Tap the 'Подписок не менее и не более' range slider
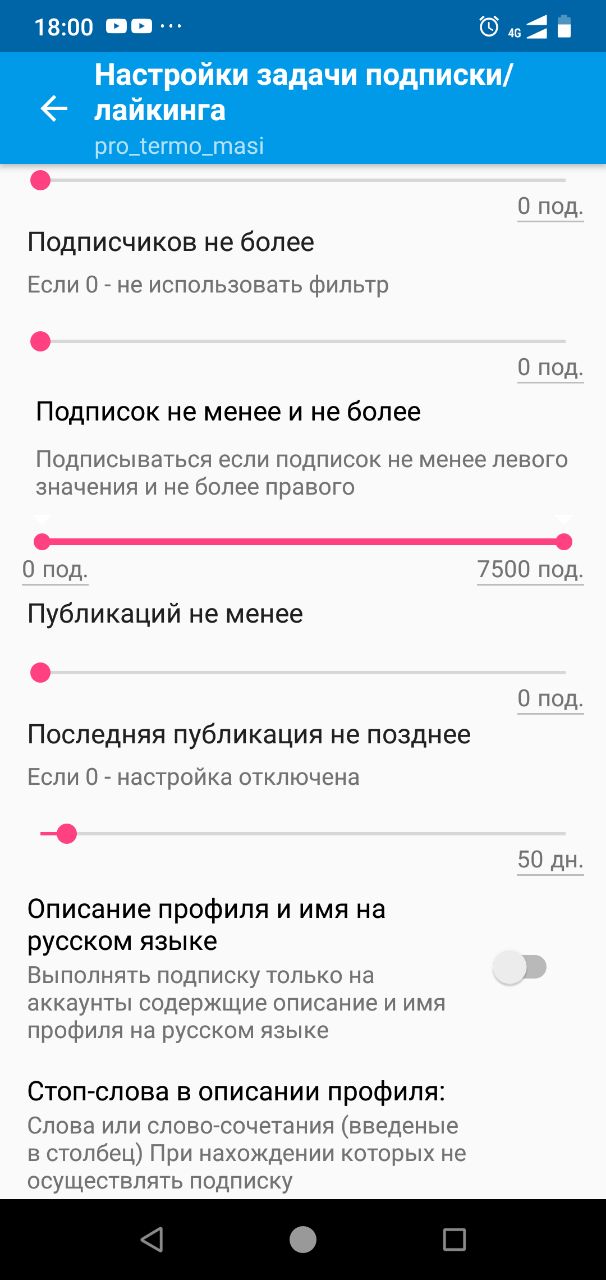Image resolution: width=606 pixels, height=1280 pixels. 302,542
